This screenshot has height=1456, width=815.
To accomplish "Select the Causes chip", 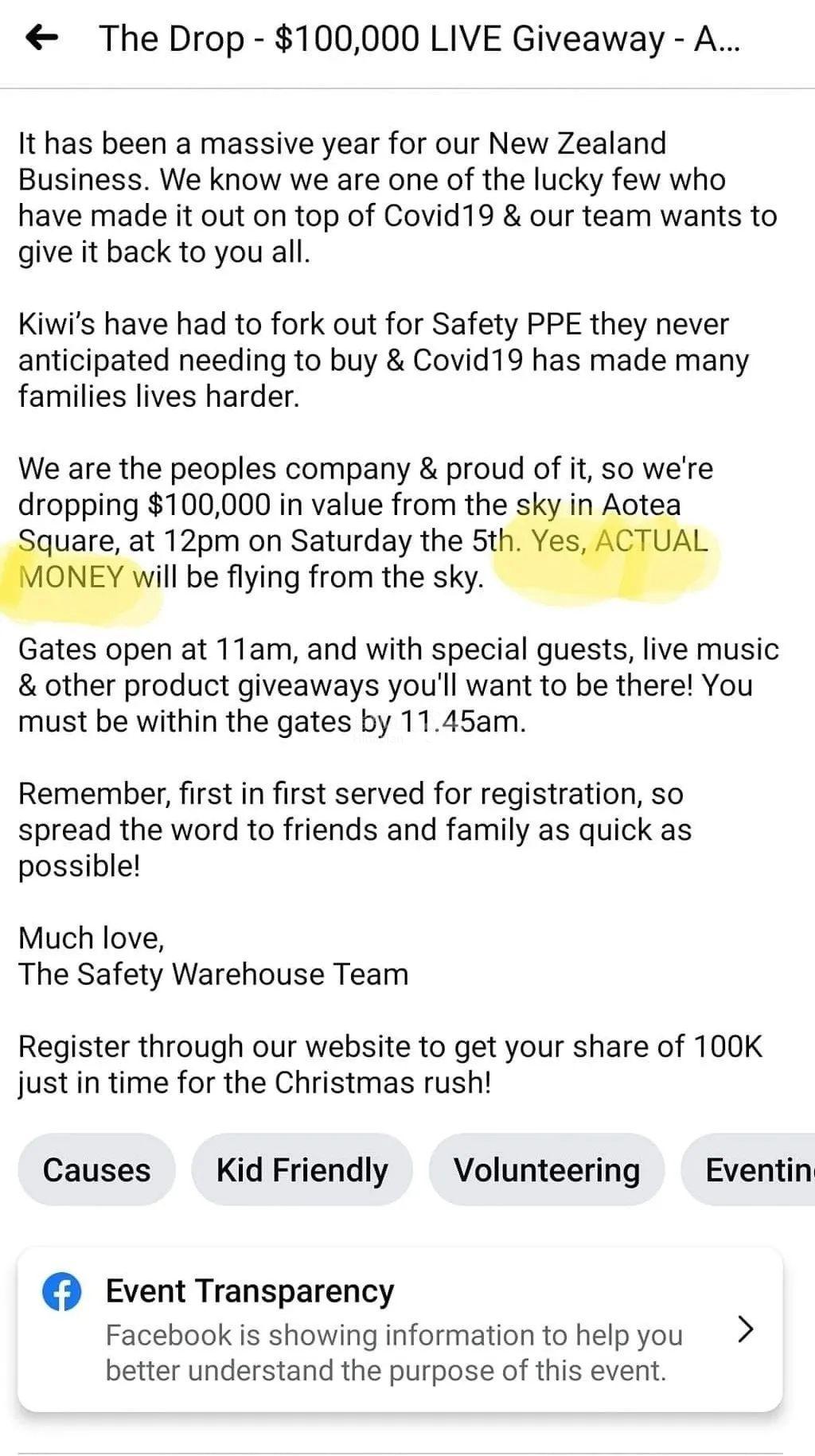I will point(96,1170).
